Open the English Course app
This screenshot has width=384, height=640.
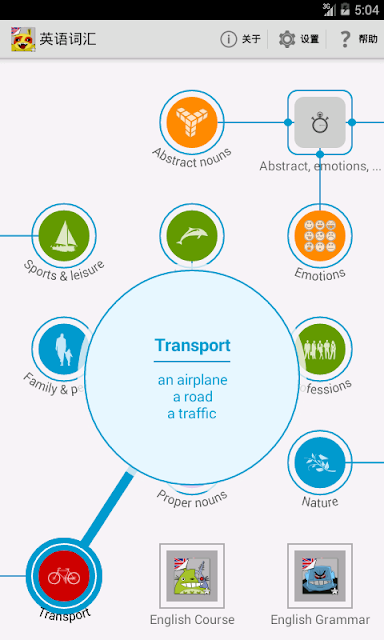(x=192, y=576)
